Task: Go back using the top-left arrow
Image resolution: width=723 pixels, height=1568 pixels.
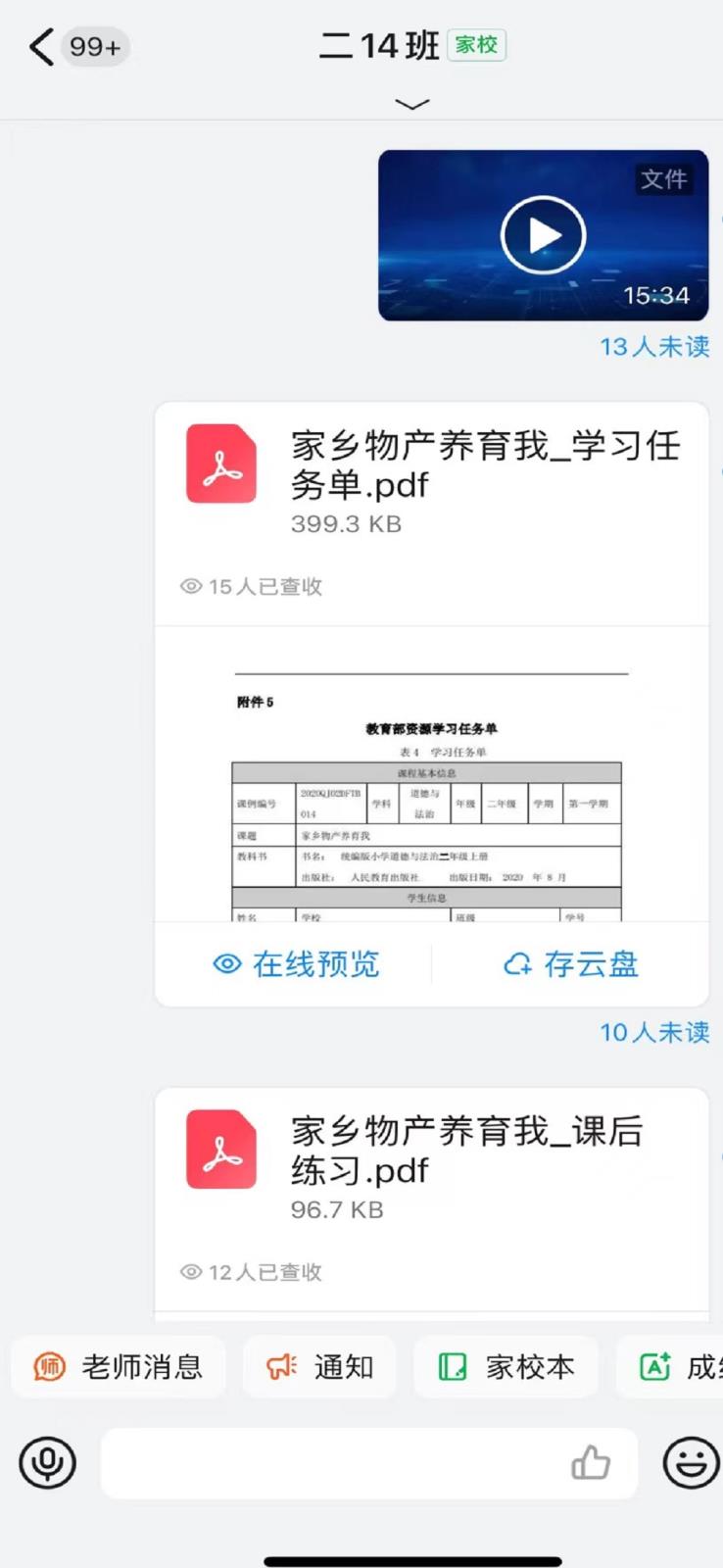Action: (x=41, y=46)
